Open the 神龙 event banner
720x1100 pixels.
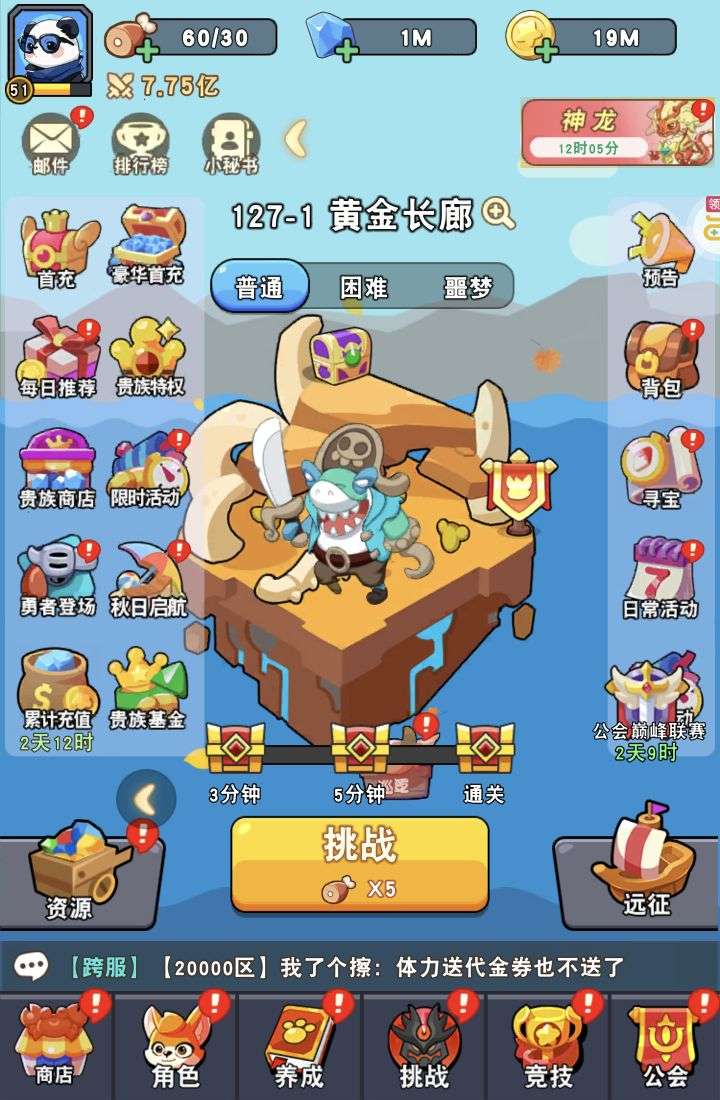[616, 132]
